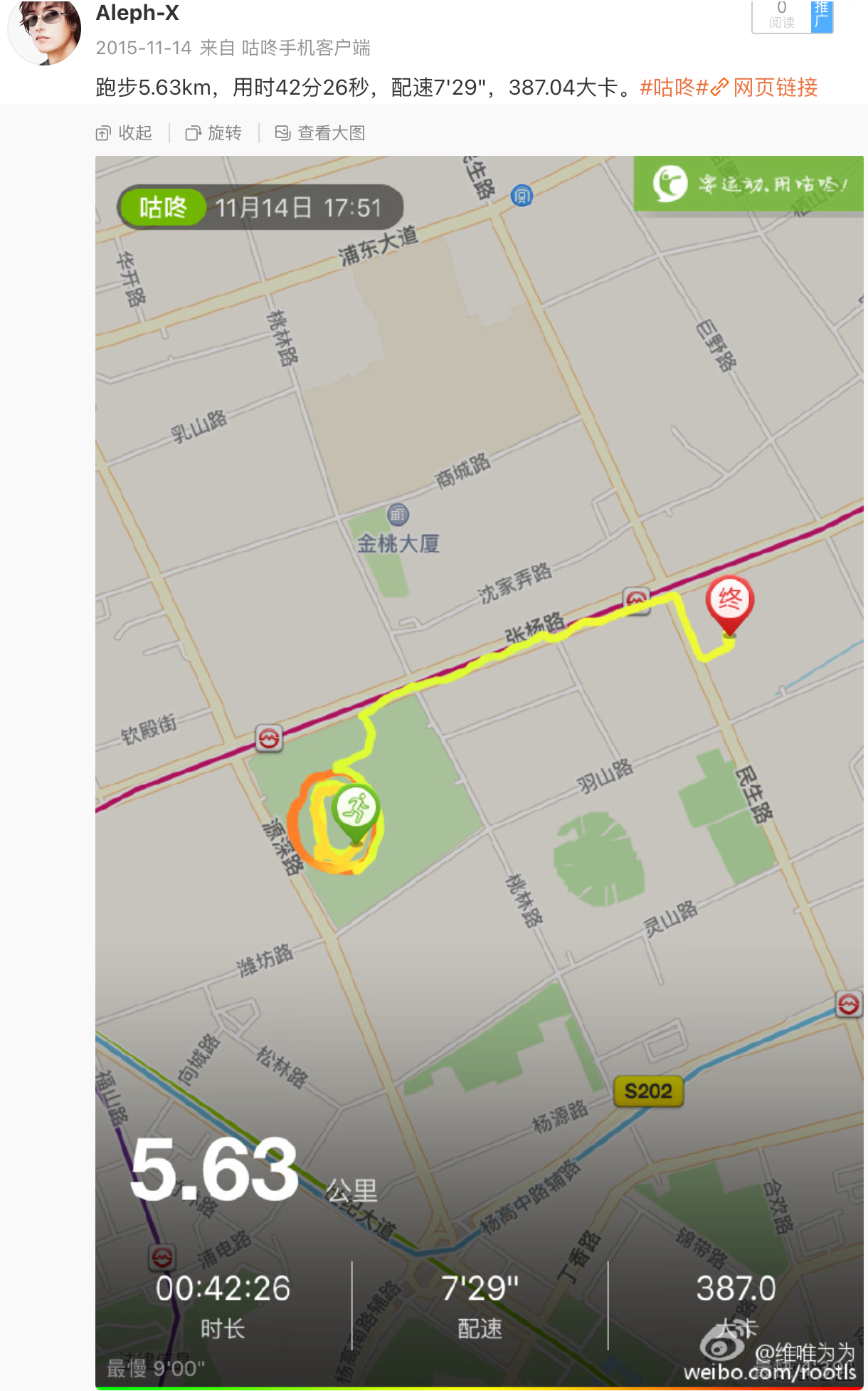Open Aleph-X's profile avatar
Image resolution: width=868 pixels, height=1391 pixels.
[x=44, y=31]
